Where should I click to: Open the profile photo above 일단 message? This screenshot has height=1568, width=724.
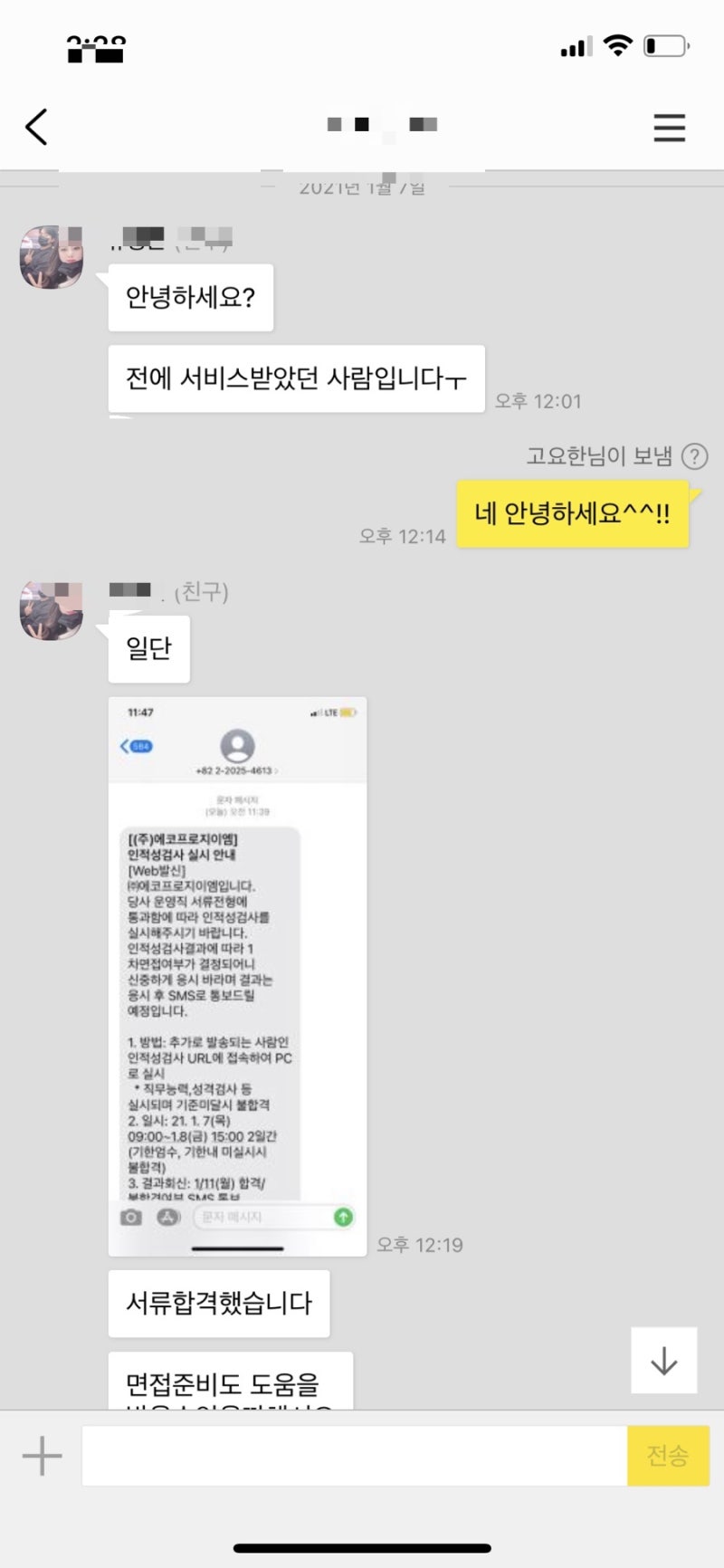click(x=52, y=611)
